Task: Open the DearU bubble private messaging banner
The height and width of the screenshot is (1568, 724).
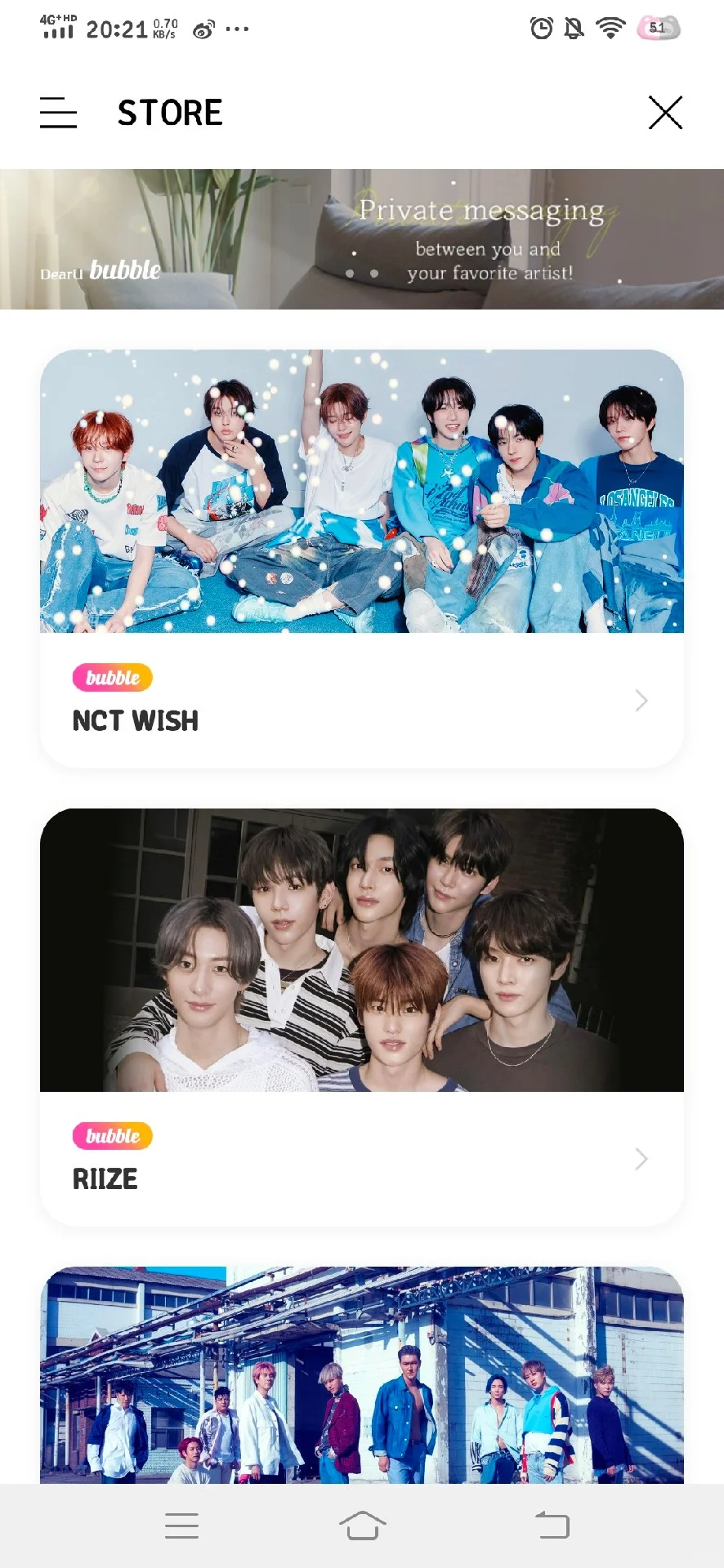Action: coord(362,239)
